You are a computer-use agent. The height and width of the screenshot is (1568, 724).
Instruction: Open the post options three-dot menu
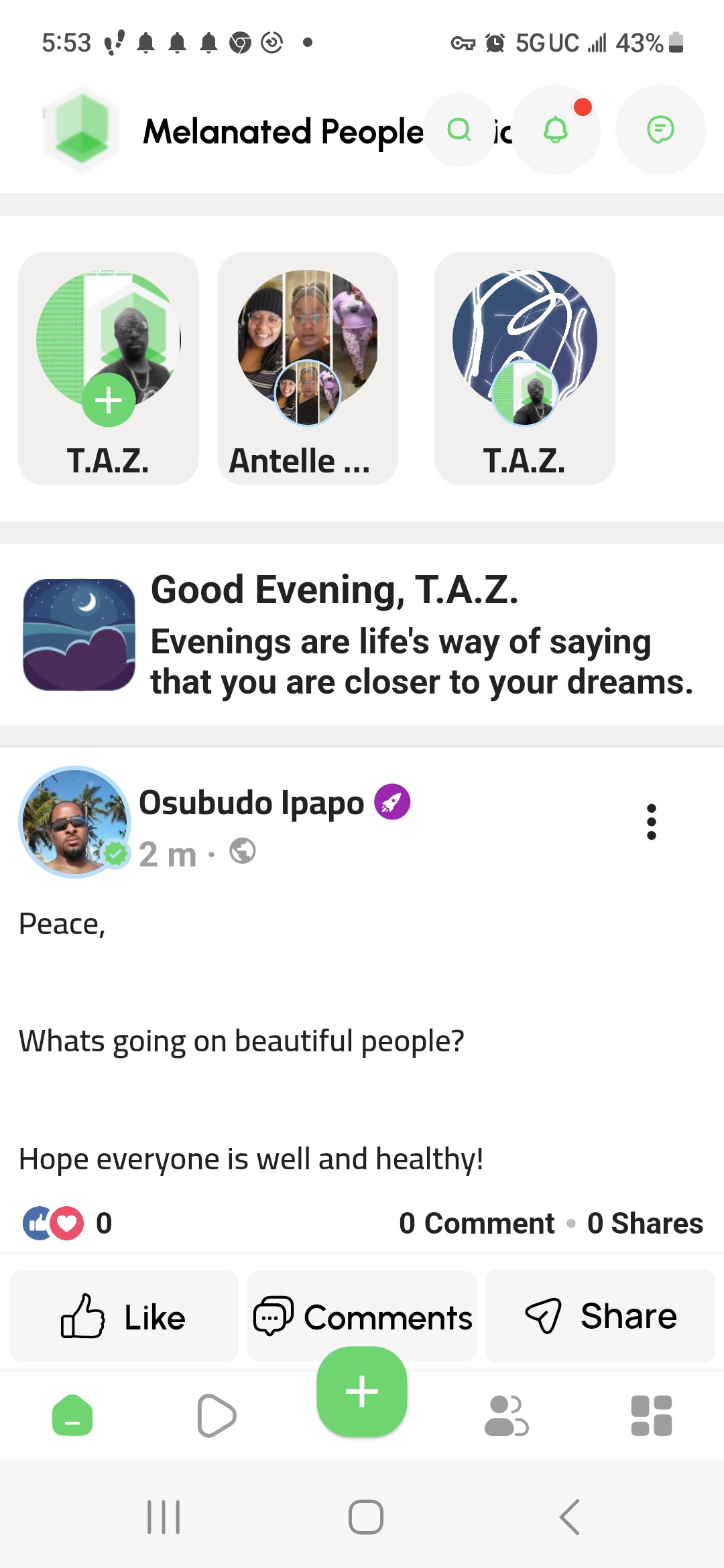click(x=651, y=822)
